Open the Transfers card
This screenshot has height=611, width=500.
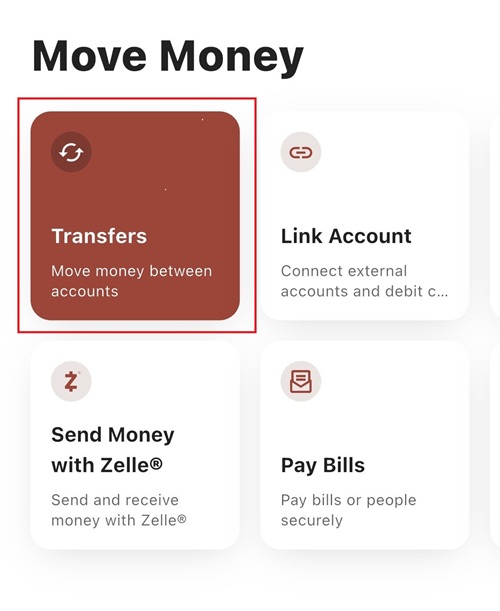point(135,216)
